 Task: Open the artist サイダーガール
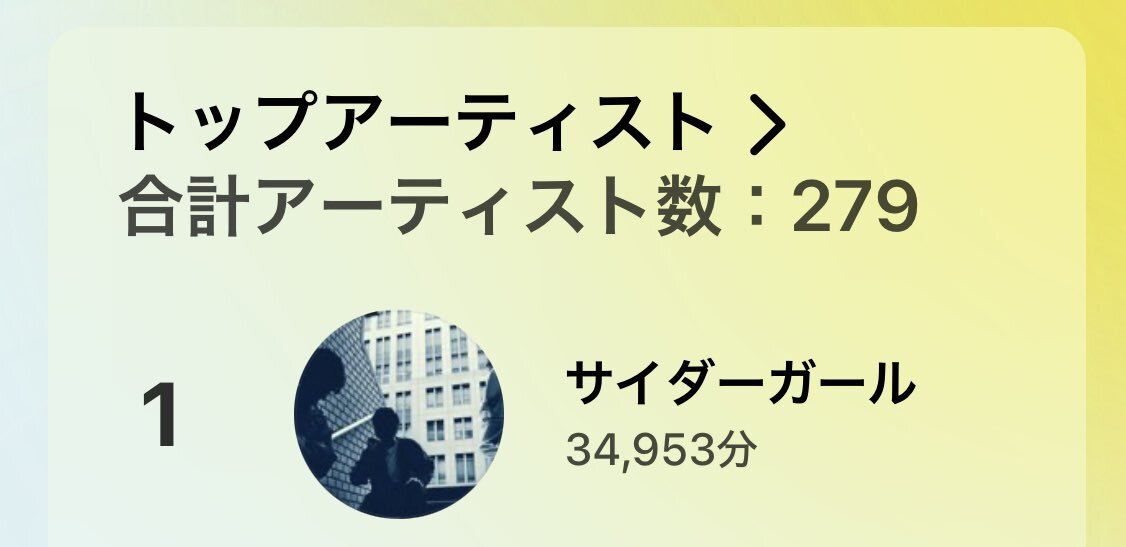739,385
